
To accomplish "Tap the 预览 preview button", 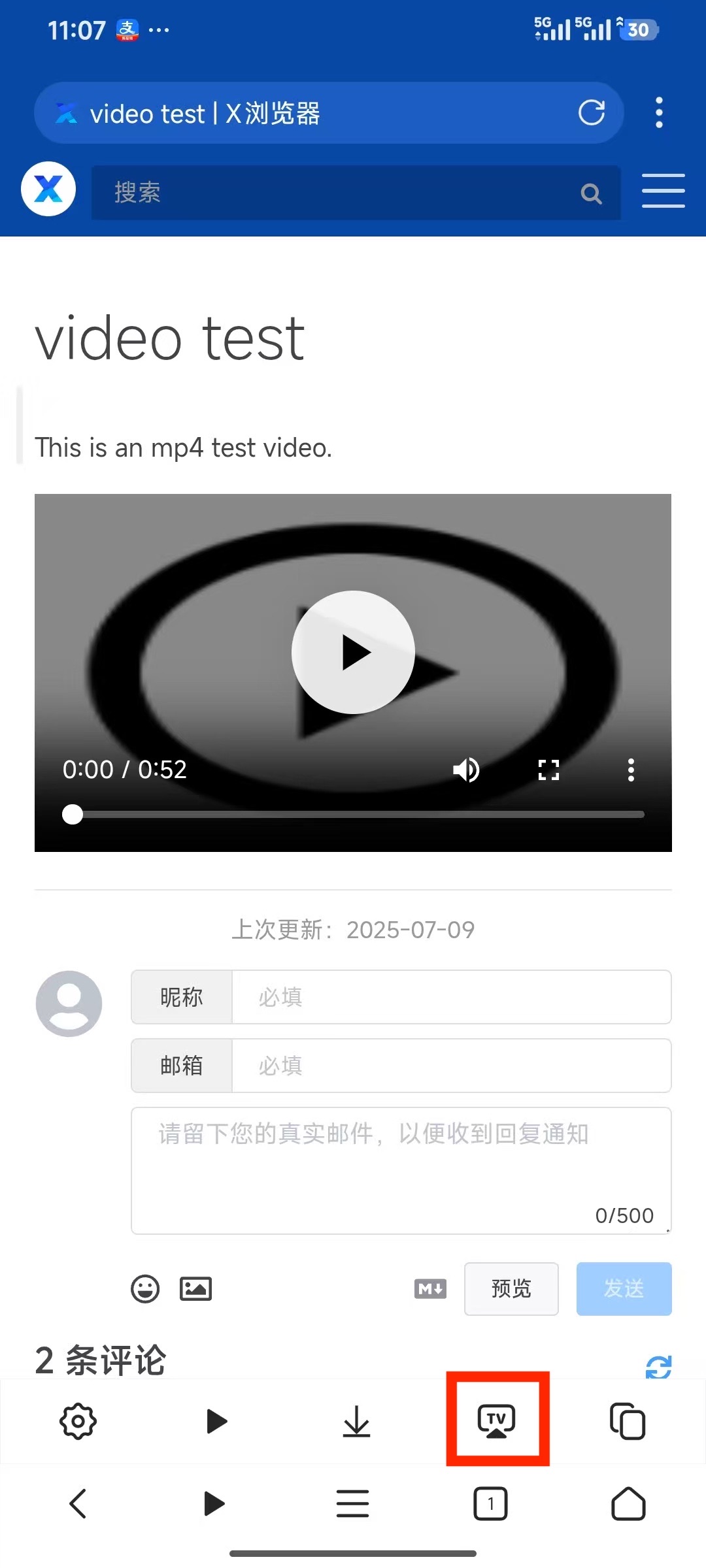I will [x=511, y=1289].
